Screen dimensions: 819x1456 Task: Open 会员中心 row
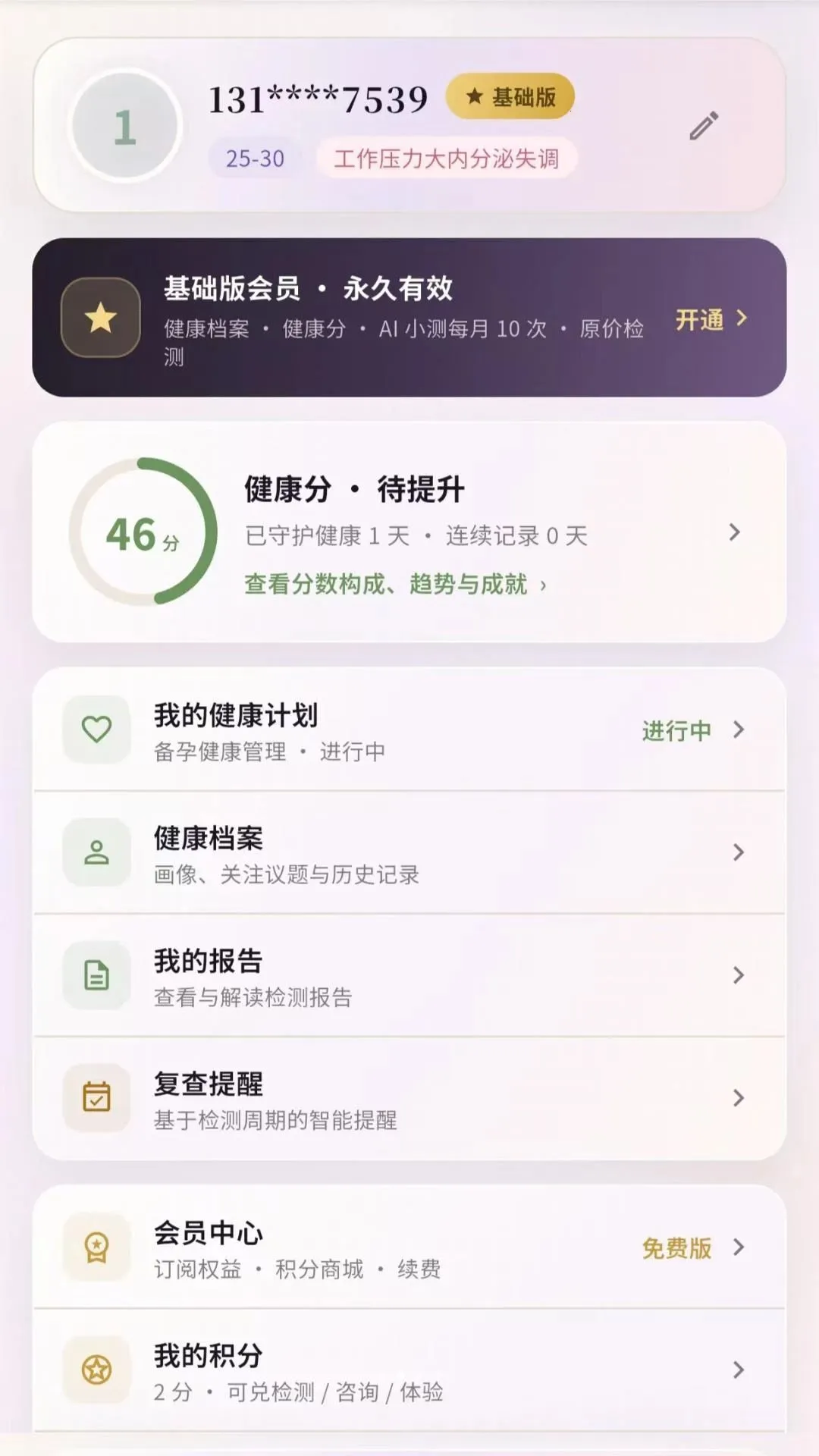409,1247
